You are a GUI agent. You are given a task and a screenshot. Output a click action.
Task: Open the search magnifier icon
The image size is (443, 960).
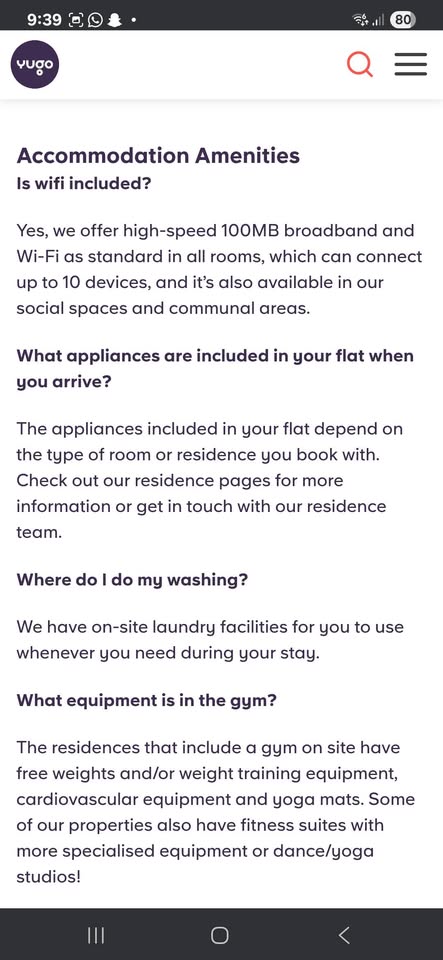point(360,64)
